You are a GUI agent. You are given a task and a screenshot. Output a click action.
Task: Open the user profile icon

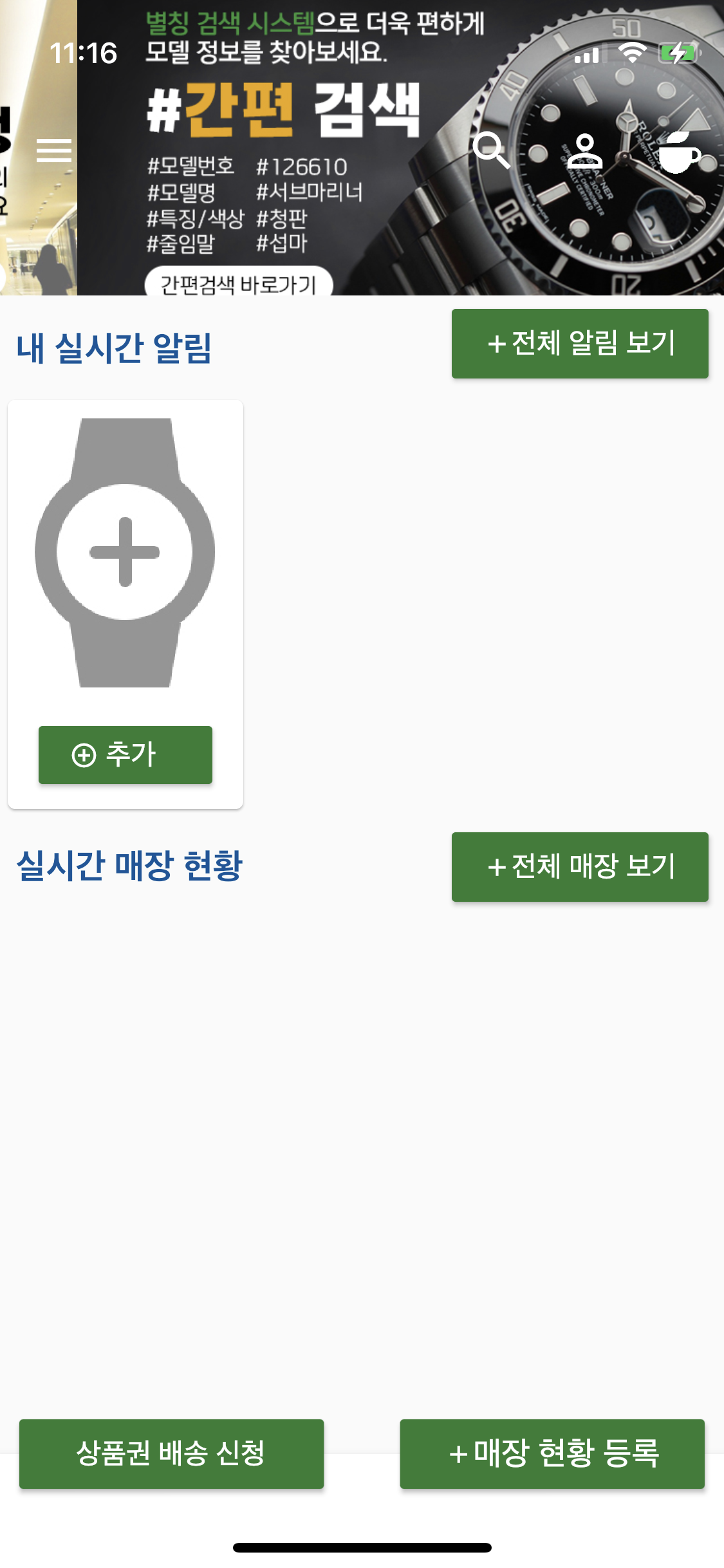585,151
